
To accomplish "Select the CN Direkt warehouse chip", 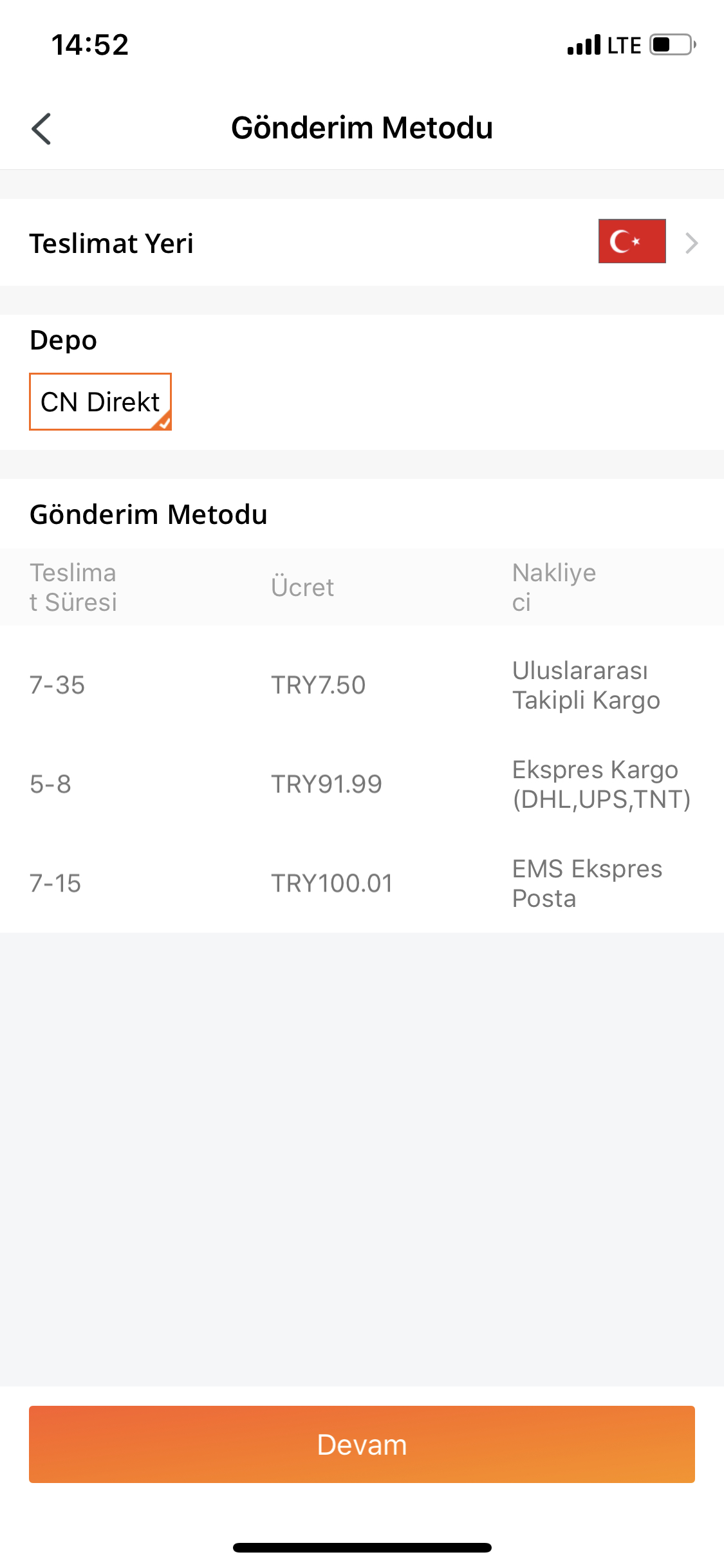I will (x=100, y=402).
